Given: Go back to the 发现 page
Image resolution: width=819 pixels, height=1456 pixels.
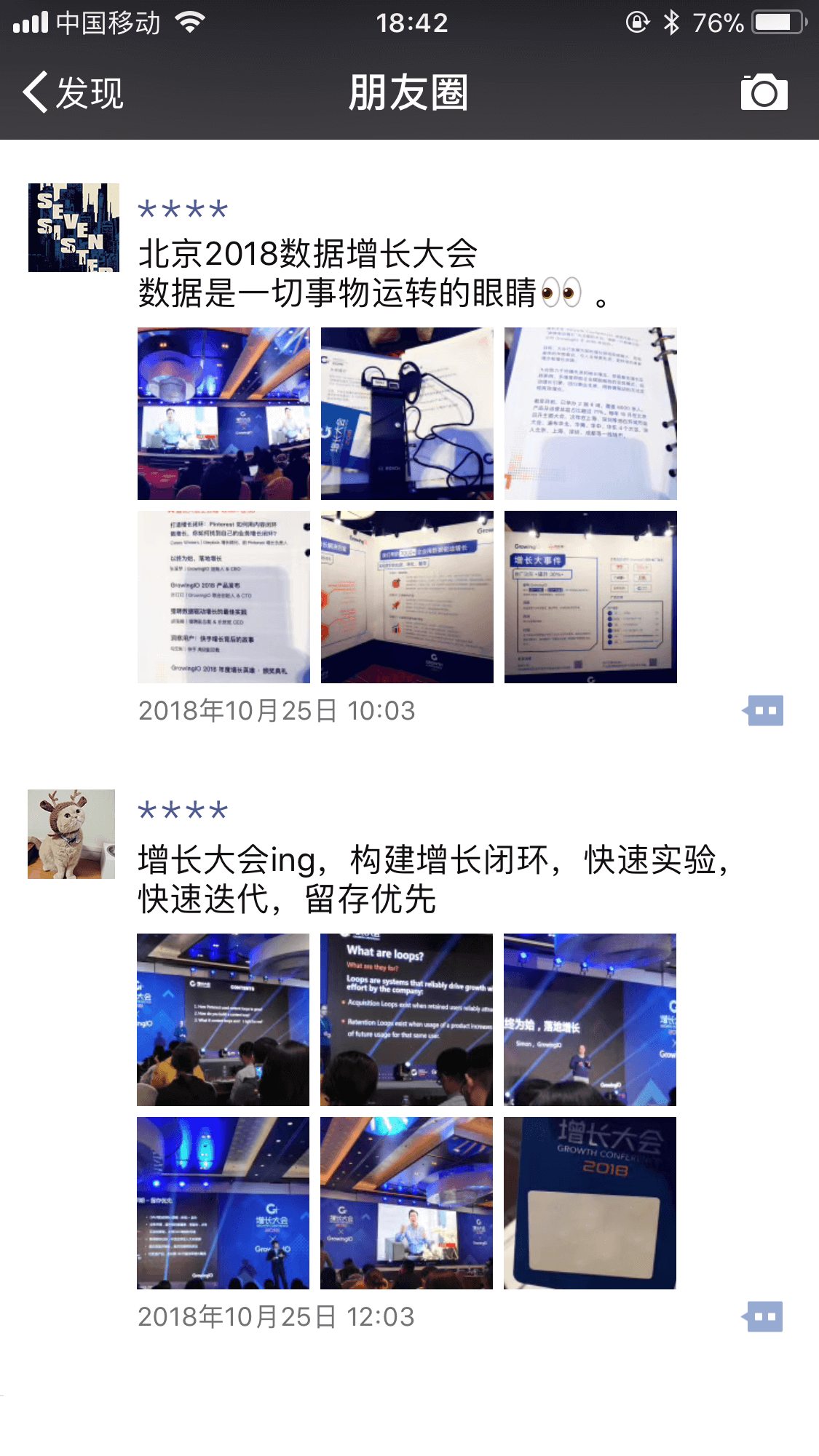Looking at the screenshot, I should pyautogui.click(x=73, y=93).
